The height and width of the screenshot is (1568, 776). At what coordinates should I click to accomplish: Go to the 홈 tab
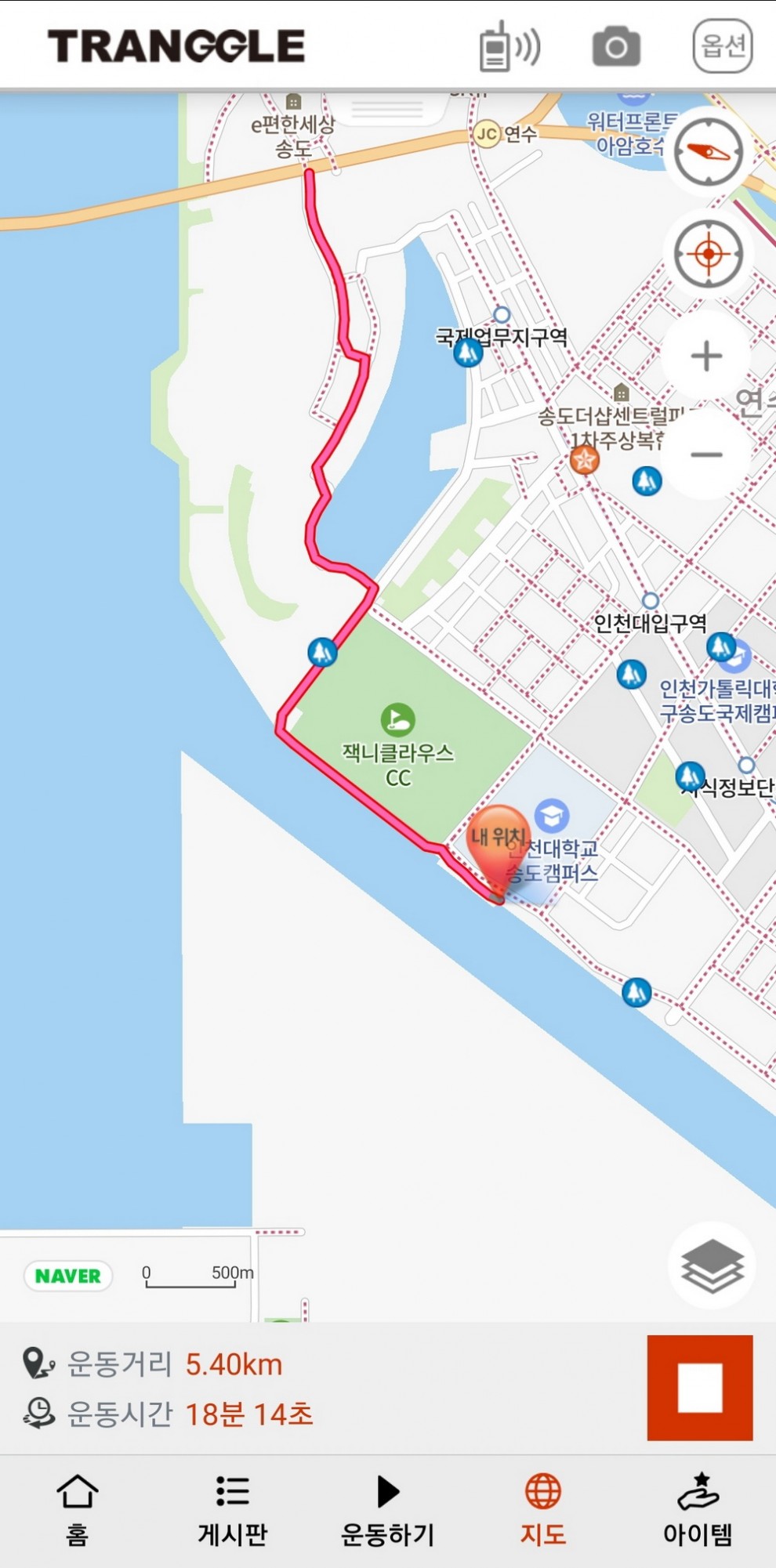point(77,1510)
